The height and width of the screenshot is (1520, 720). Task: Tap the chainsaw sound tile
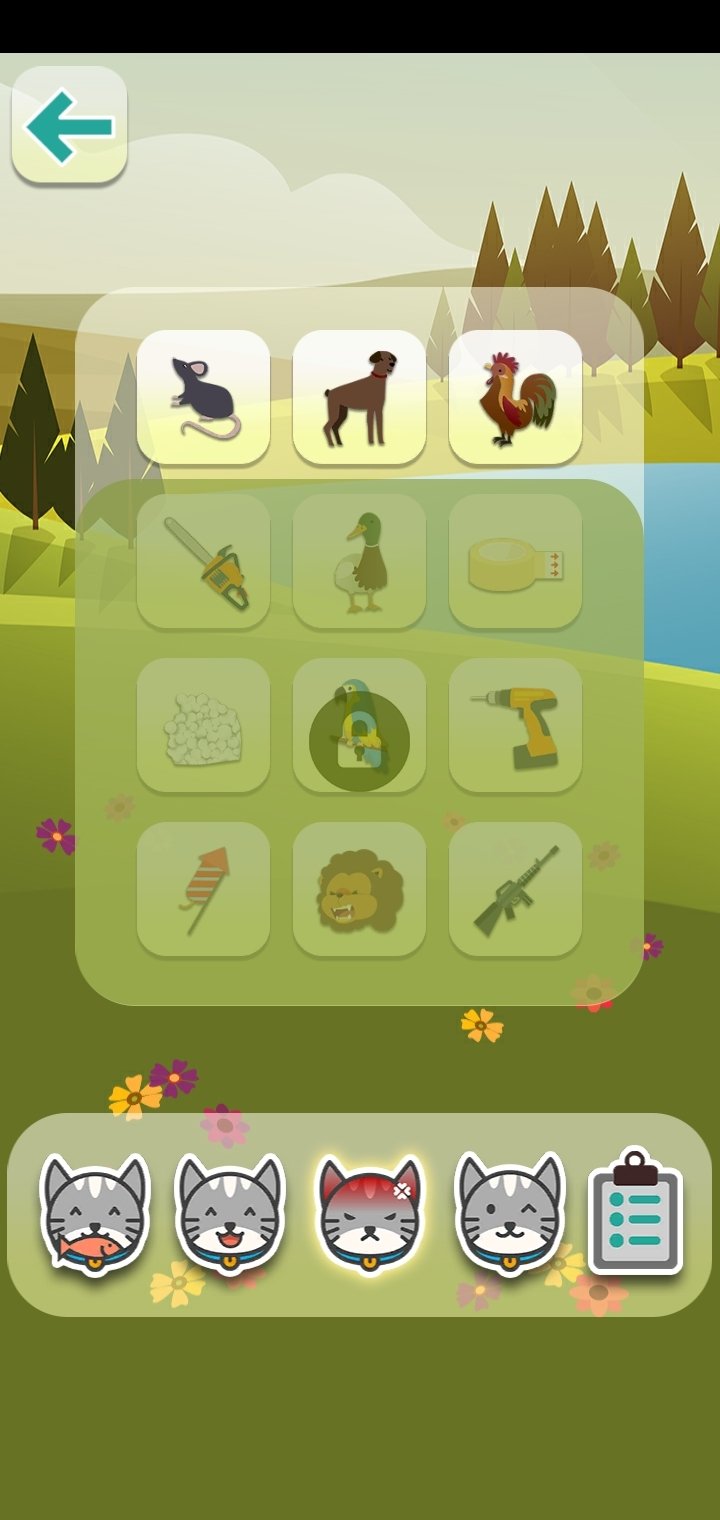point(203,561)
